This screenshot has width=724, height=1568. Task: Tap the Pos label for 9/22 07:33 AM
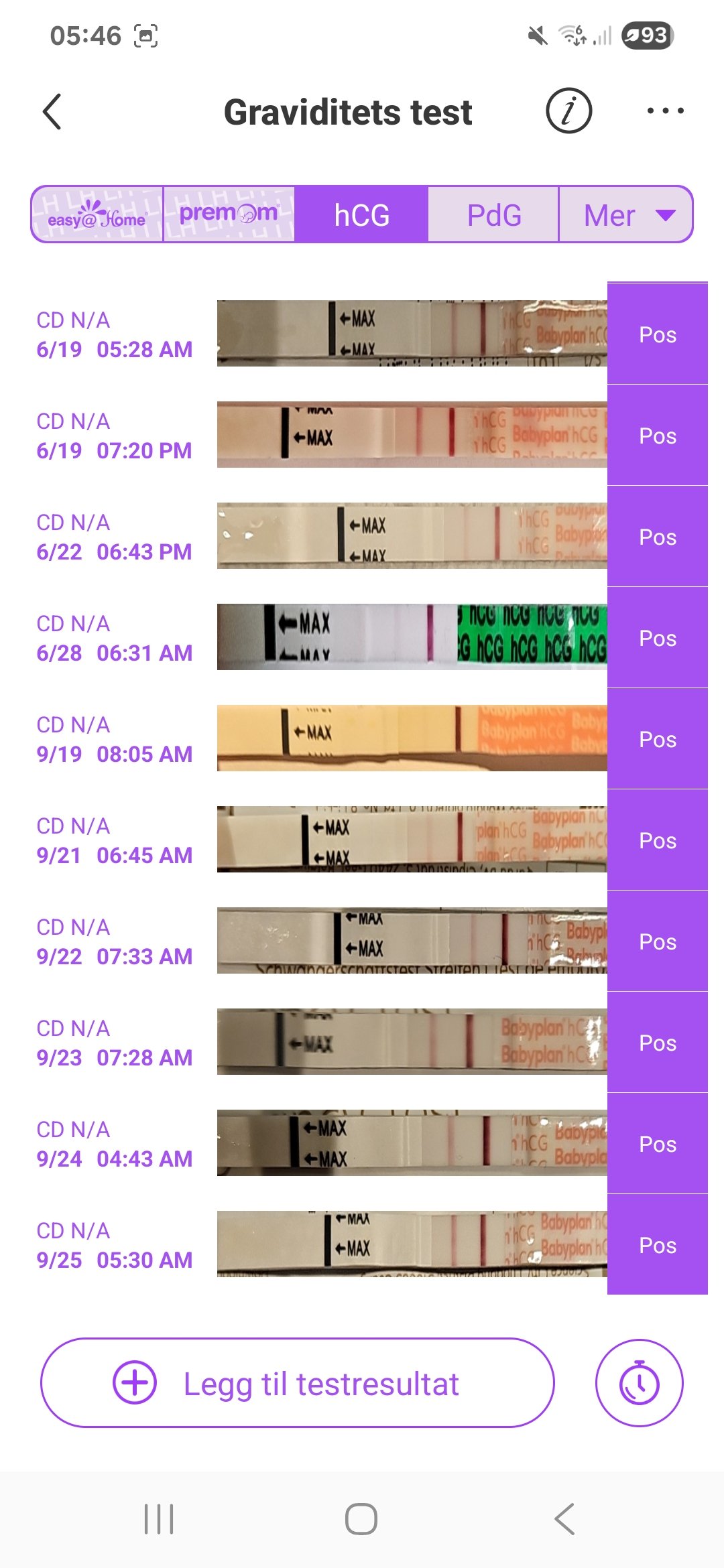pyautogui.click(x=657, y=941)
